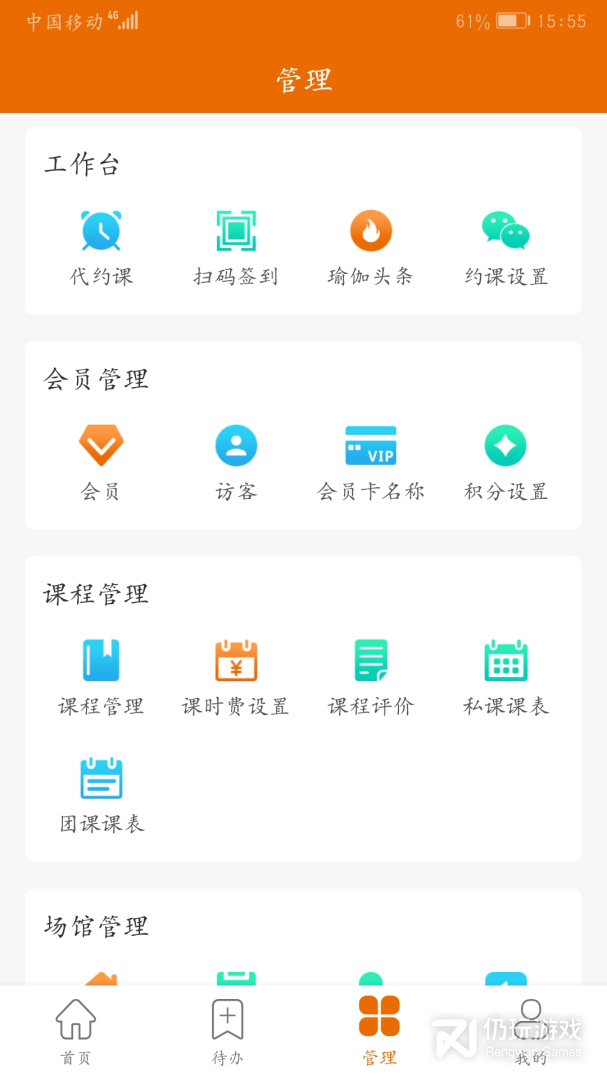This screenshot has height=1080, width=607.
Task: Switch to the 我的 profile tab
Action: coord(531,1031)
